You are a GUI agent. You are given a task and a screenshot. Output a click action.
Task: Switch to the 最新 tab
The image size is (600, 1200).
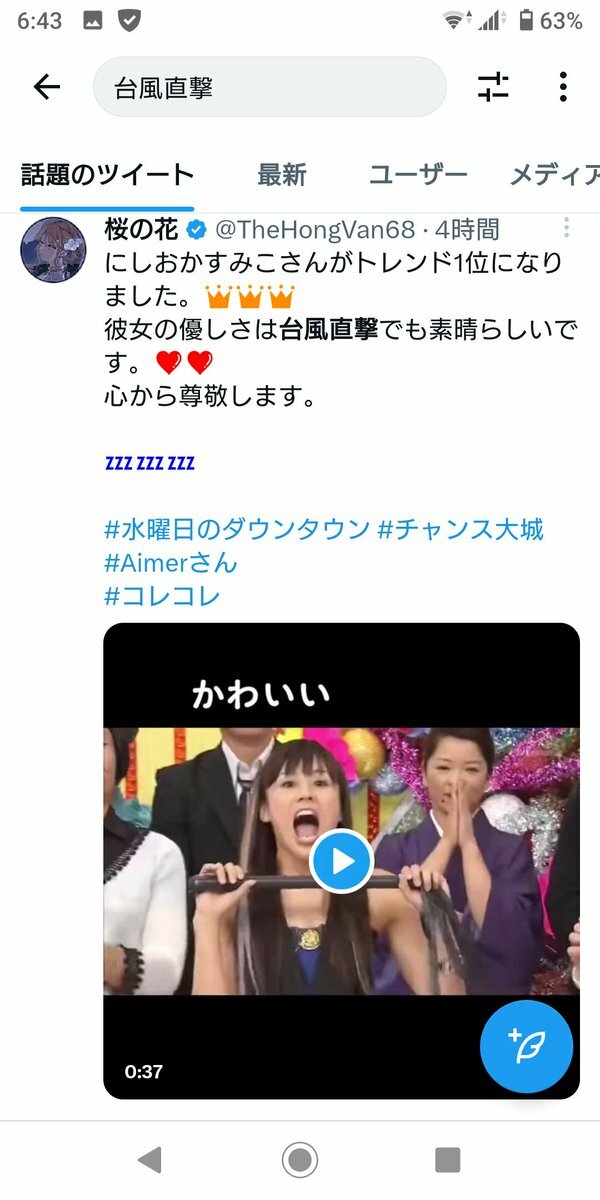[x=282, y=175]
